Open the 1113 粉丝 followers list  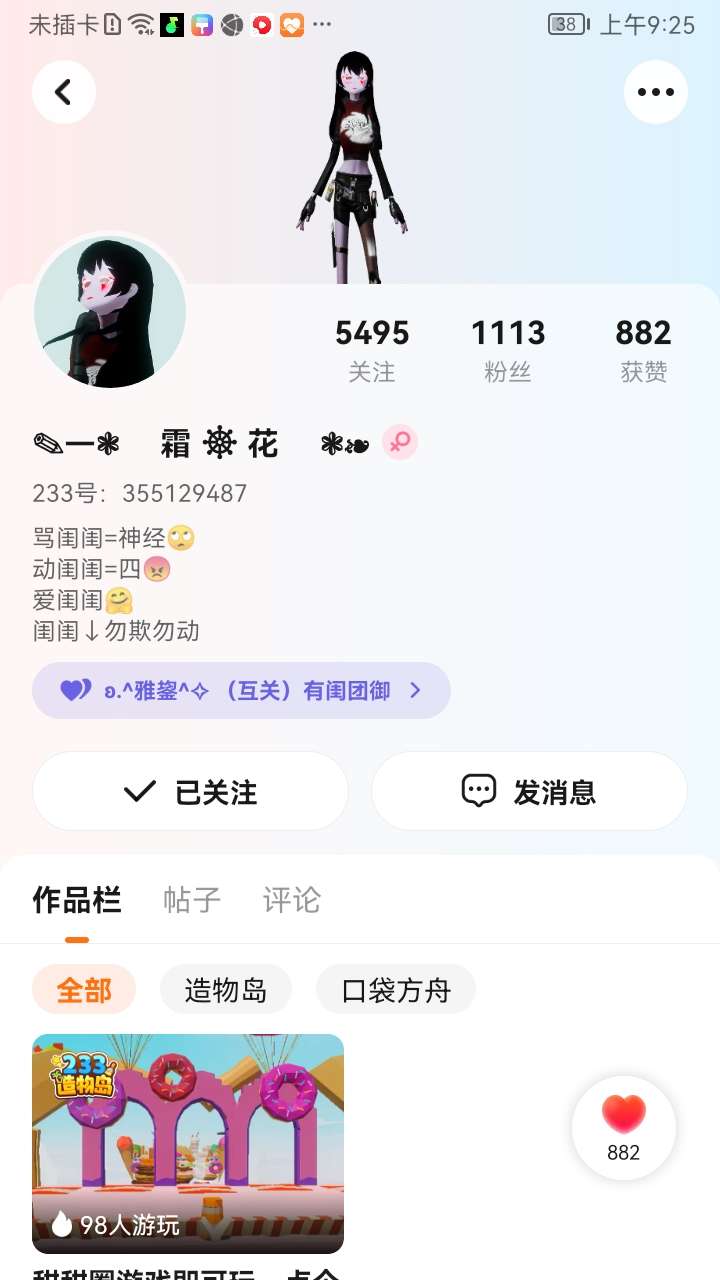(508, 350)
